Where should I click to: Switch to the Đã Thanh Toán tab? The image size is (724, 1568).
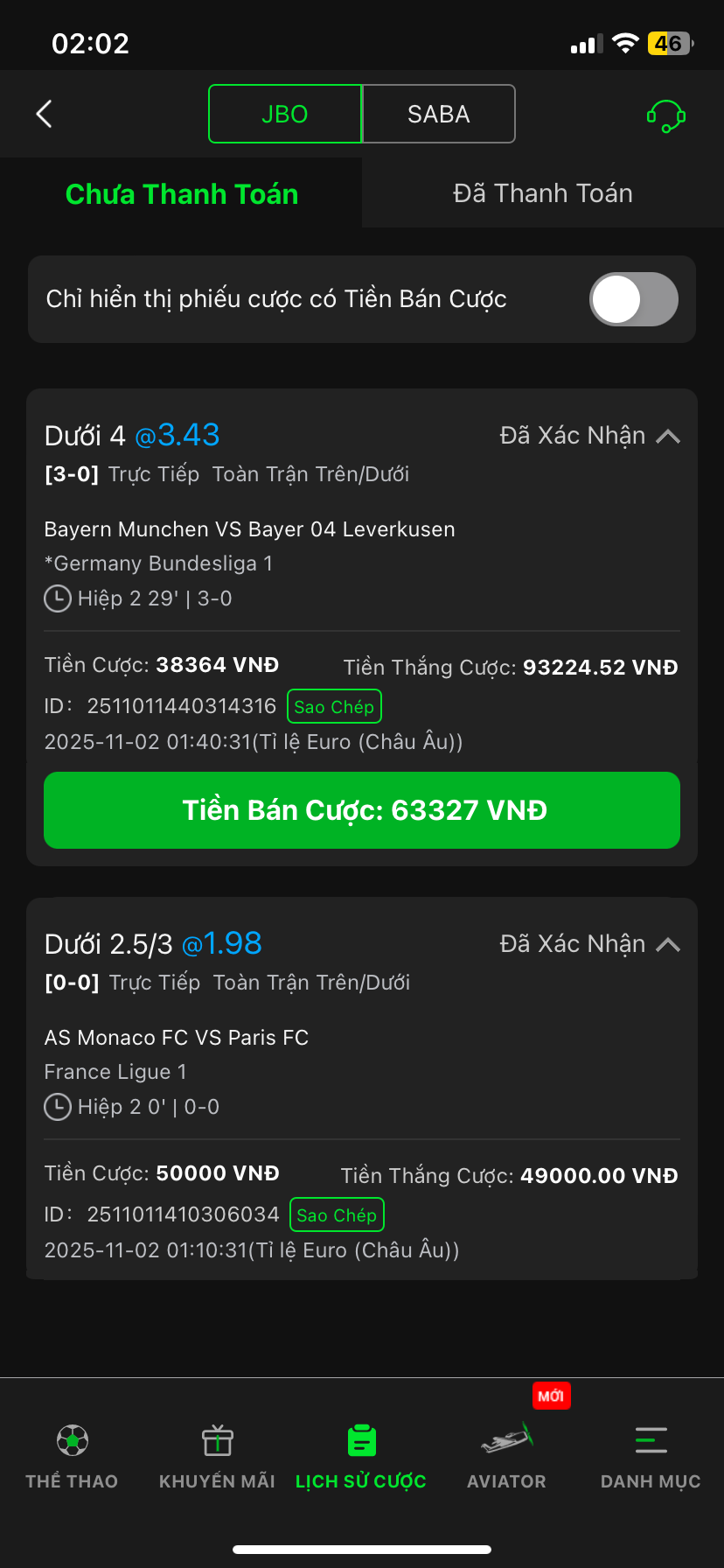coord(542,193)
